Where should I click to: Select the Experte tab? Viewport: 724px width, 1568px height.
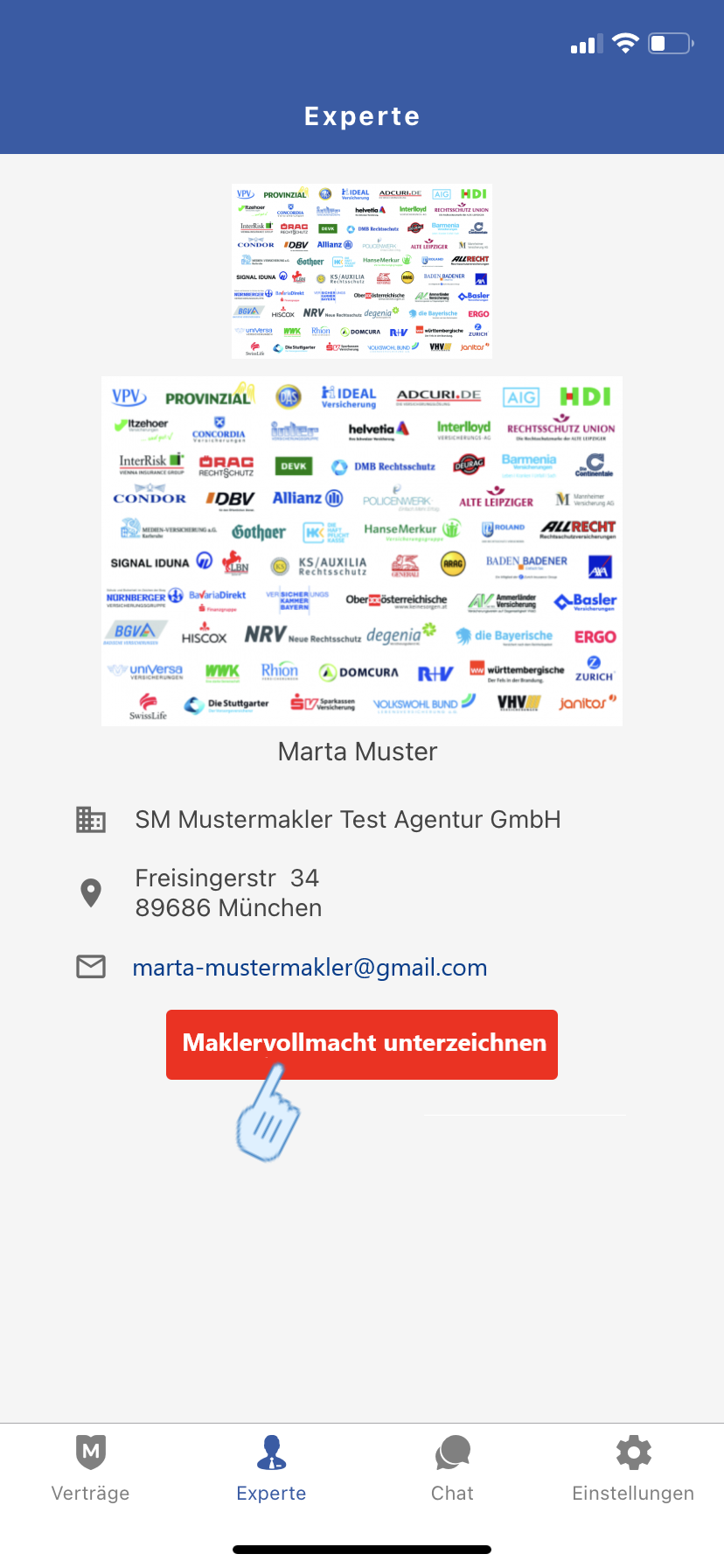[x=271, y=1470]
